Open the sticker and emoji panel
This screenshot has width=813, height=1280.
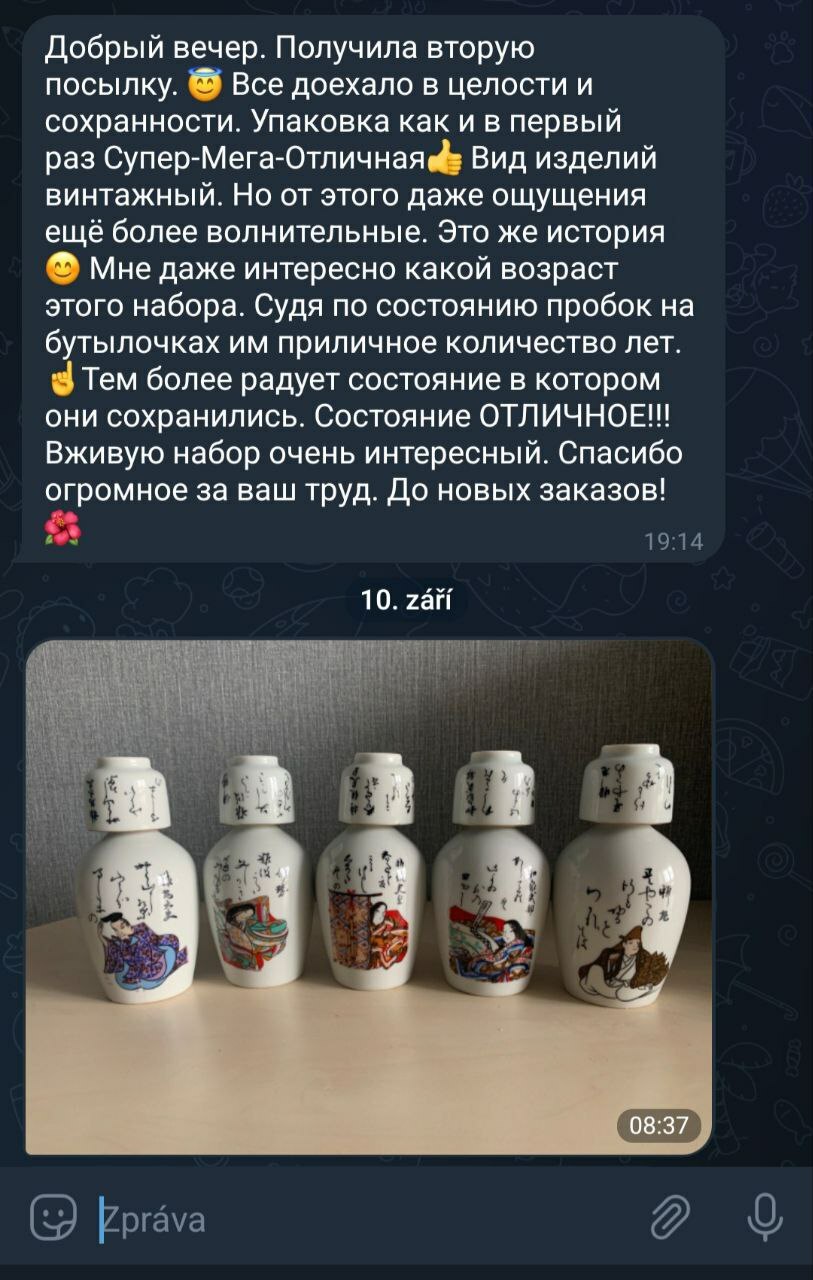tap(53, 1219)
